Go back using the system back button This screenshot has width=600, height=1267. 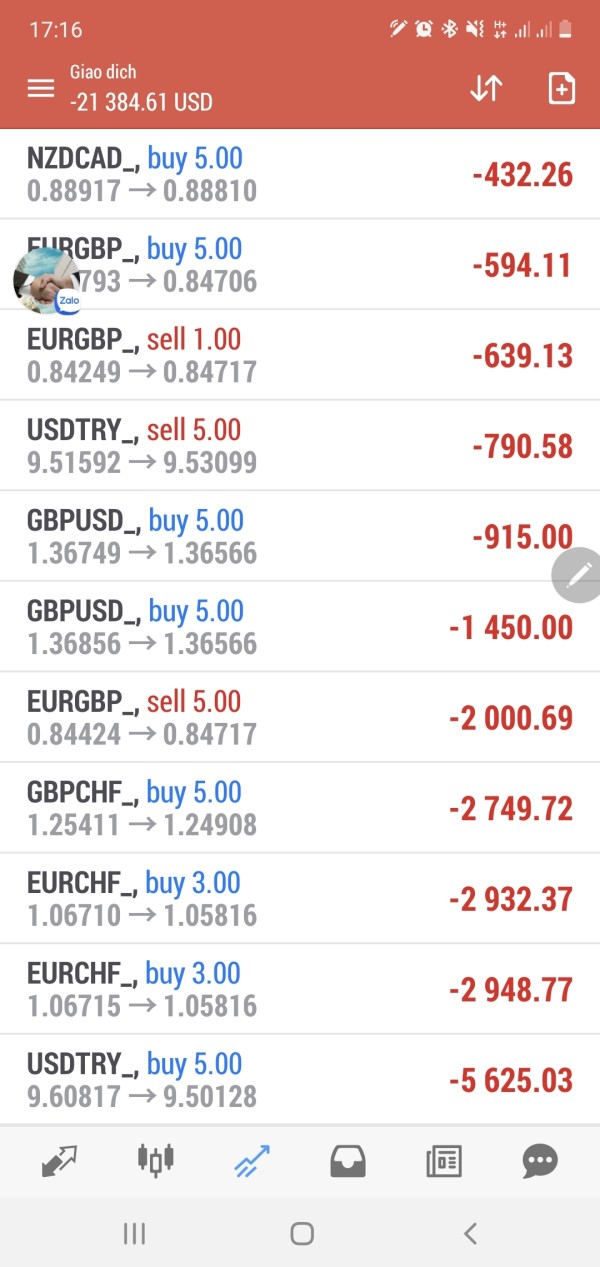[471, 1234]
